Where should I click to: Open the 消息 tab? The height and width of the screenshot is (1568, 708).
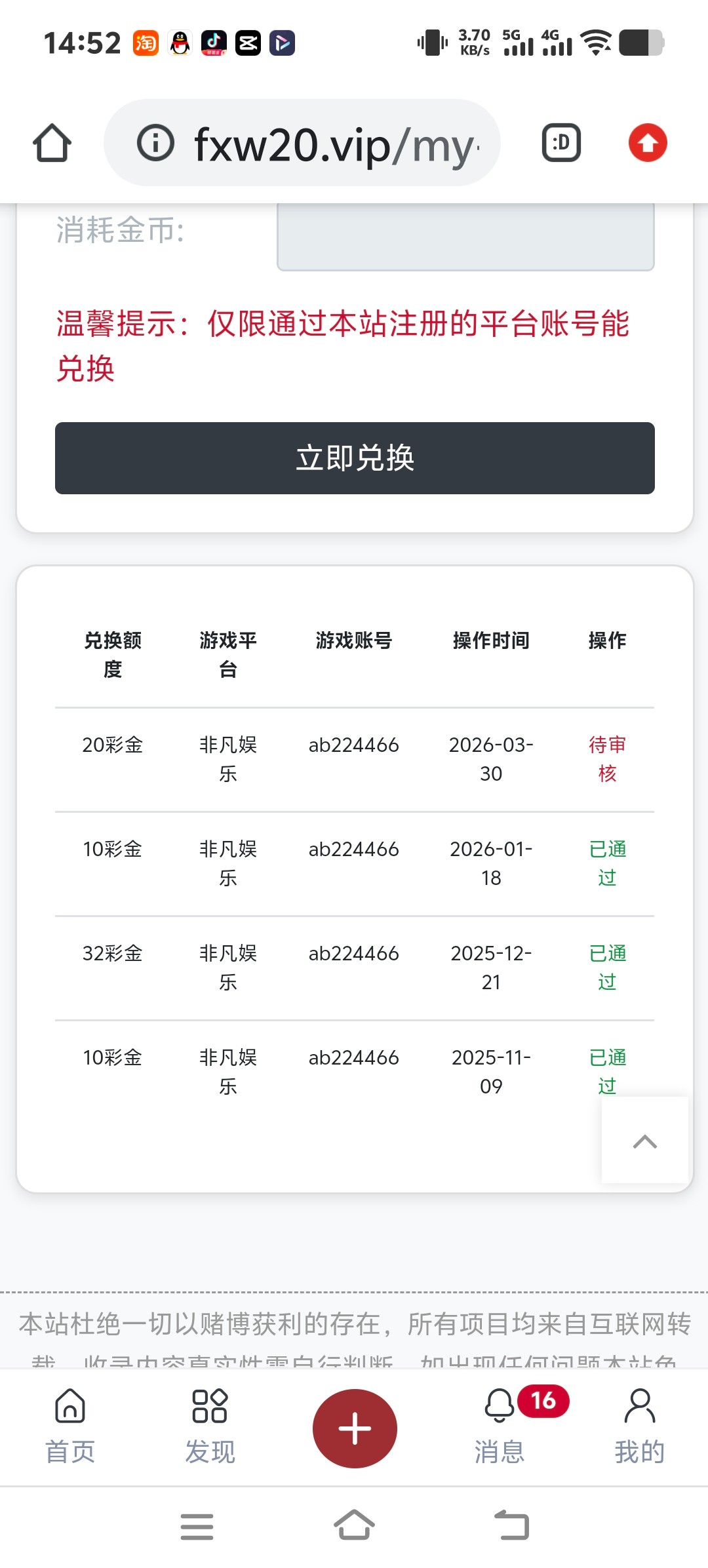(x=500, y=1428)
